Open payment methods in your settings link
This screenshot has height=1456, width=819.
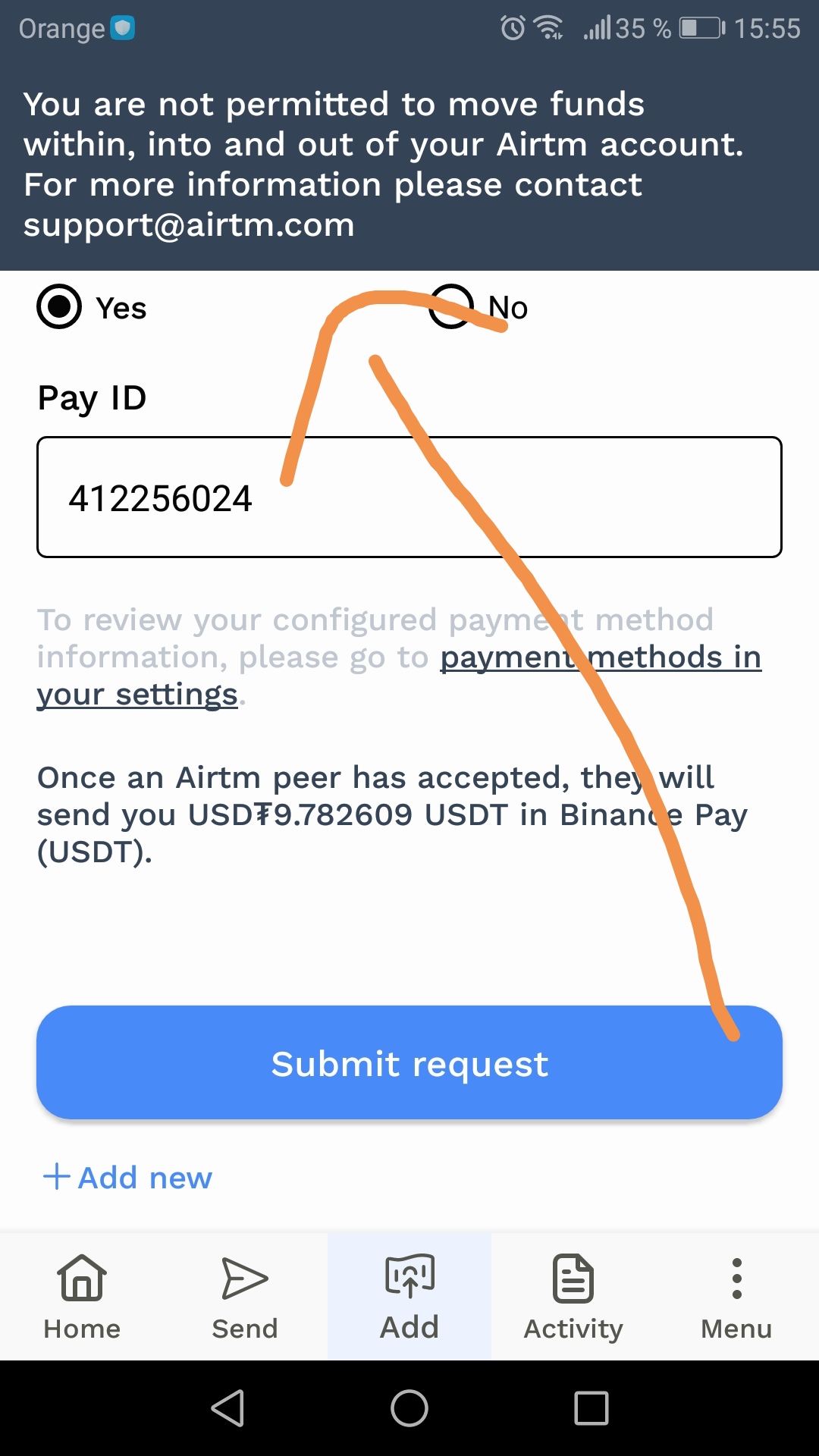(400, 675)
